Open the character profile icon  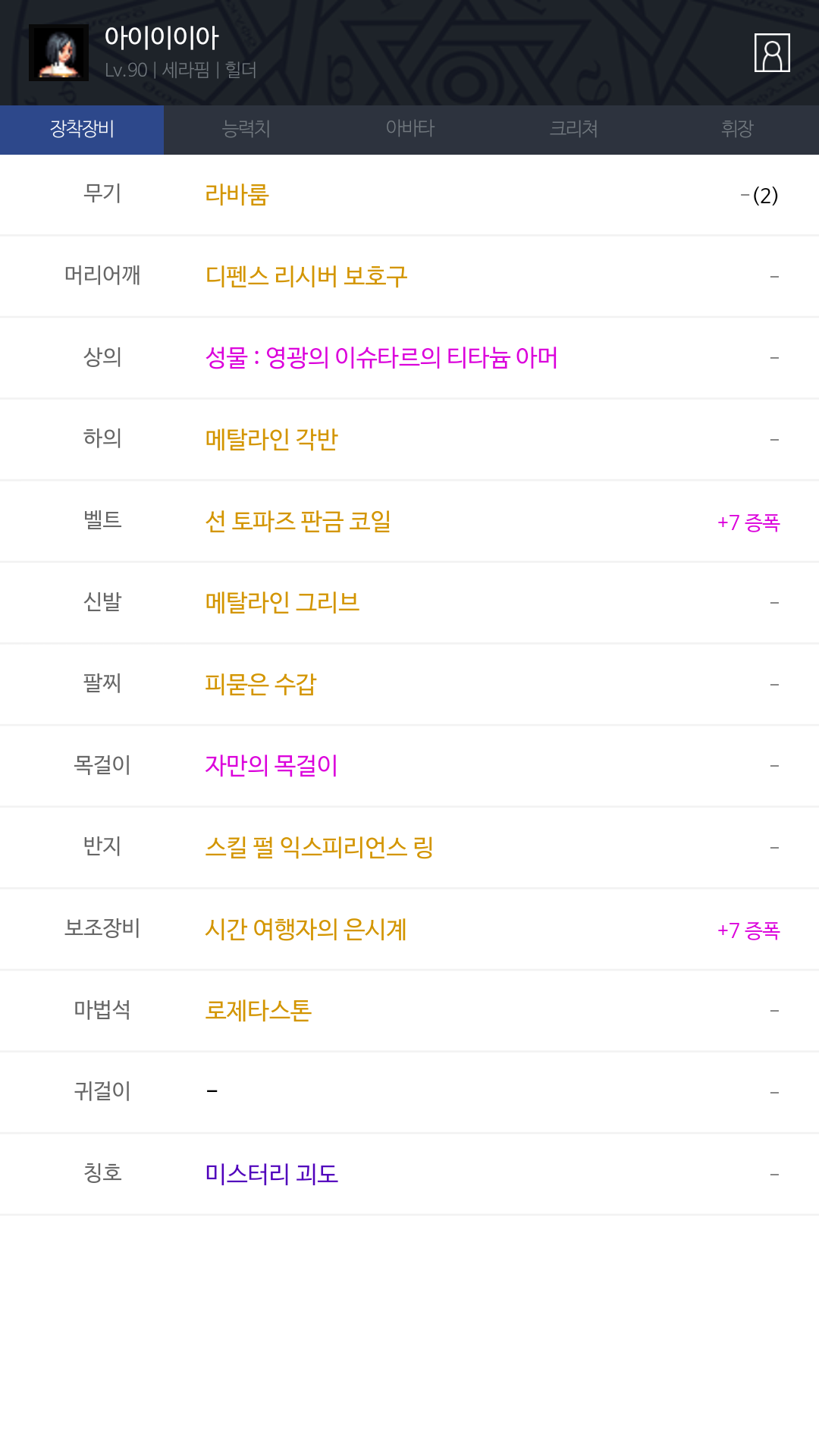[772, 52]
